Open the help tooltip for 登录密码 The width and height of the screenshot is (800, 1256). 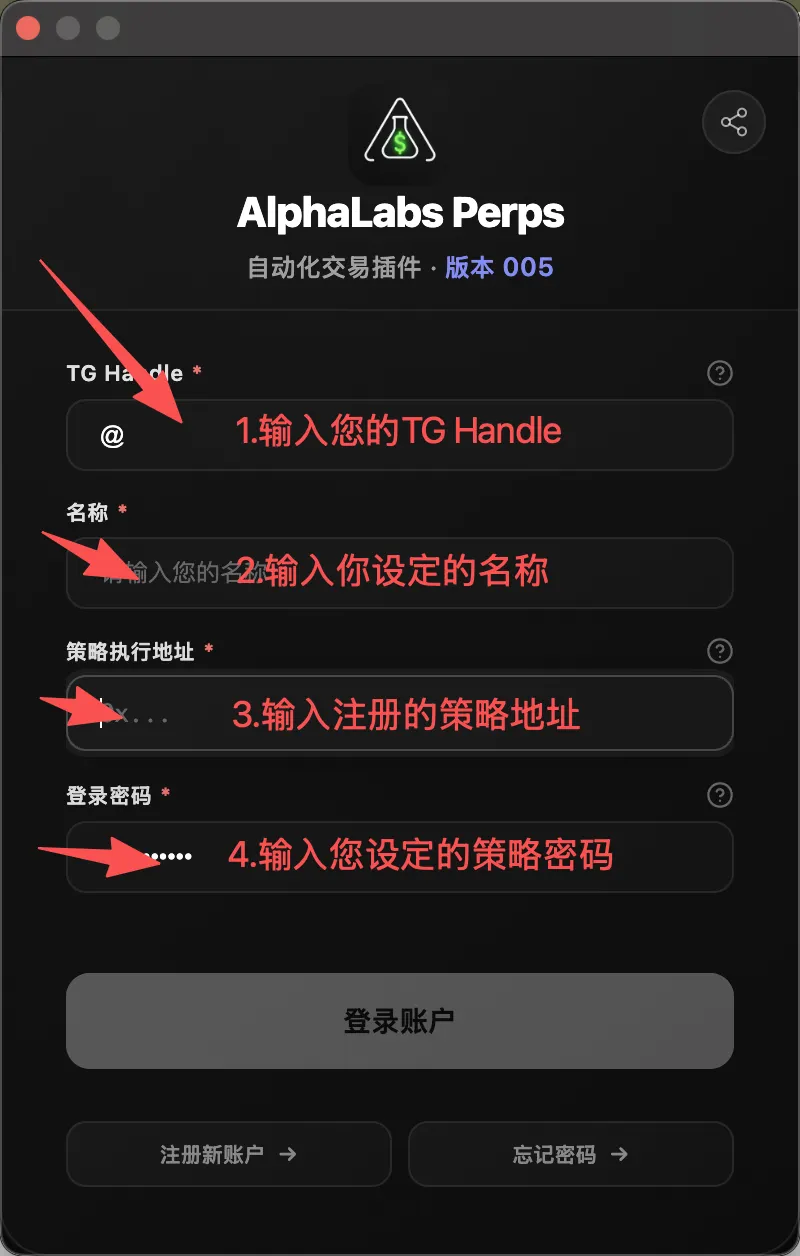point(719,795)
